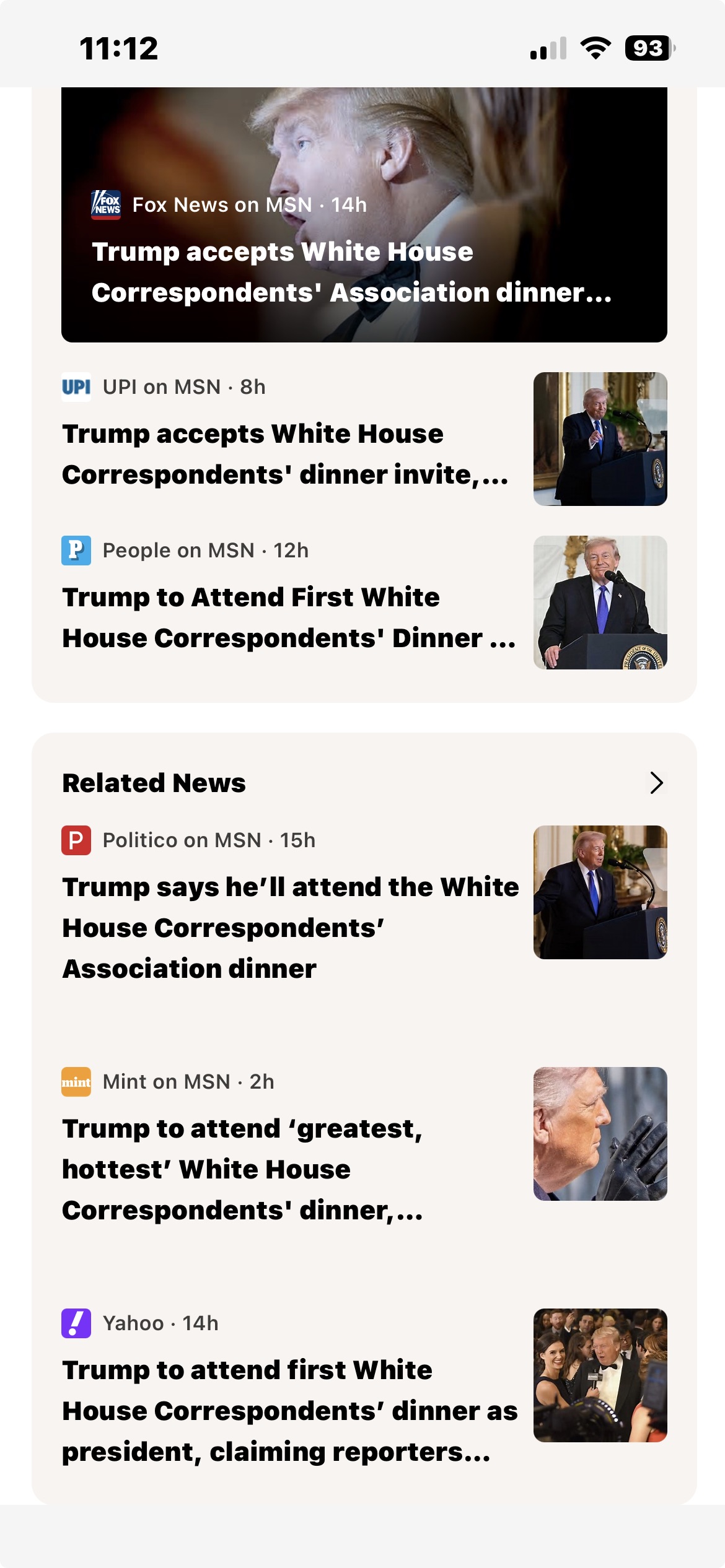Screen dimensions: 725x1568
Task: Read the People on MSN story
Action: [289, 617]
